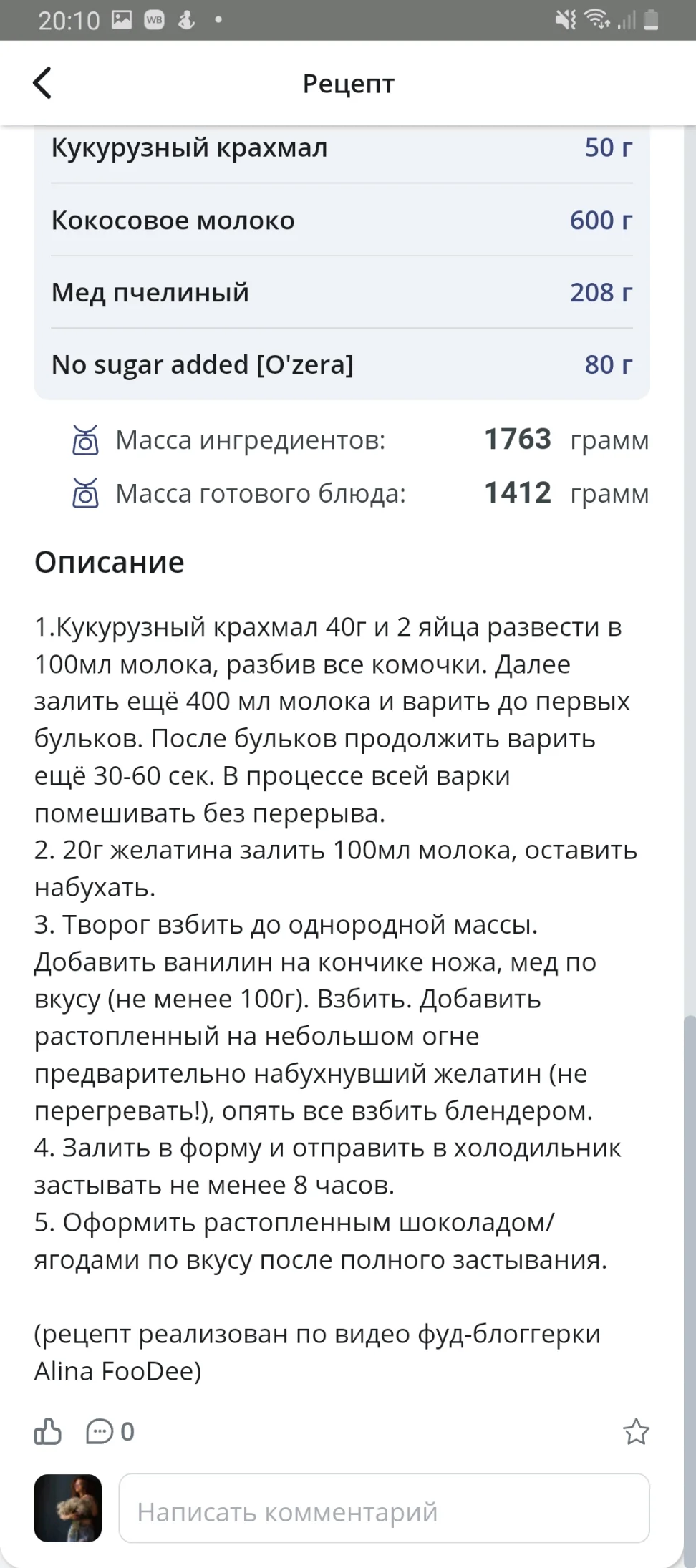696x1568 pixels.
Task: Like the recipe with the thumbs-up icon
Action: 49,1432
